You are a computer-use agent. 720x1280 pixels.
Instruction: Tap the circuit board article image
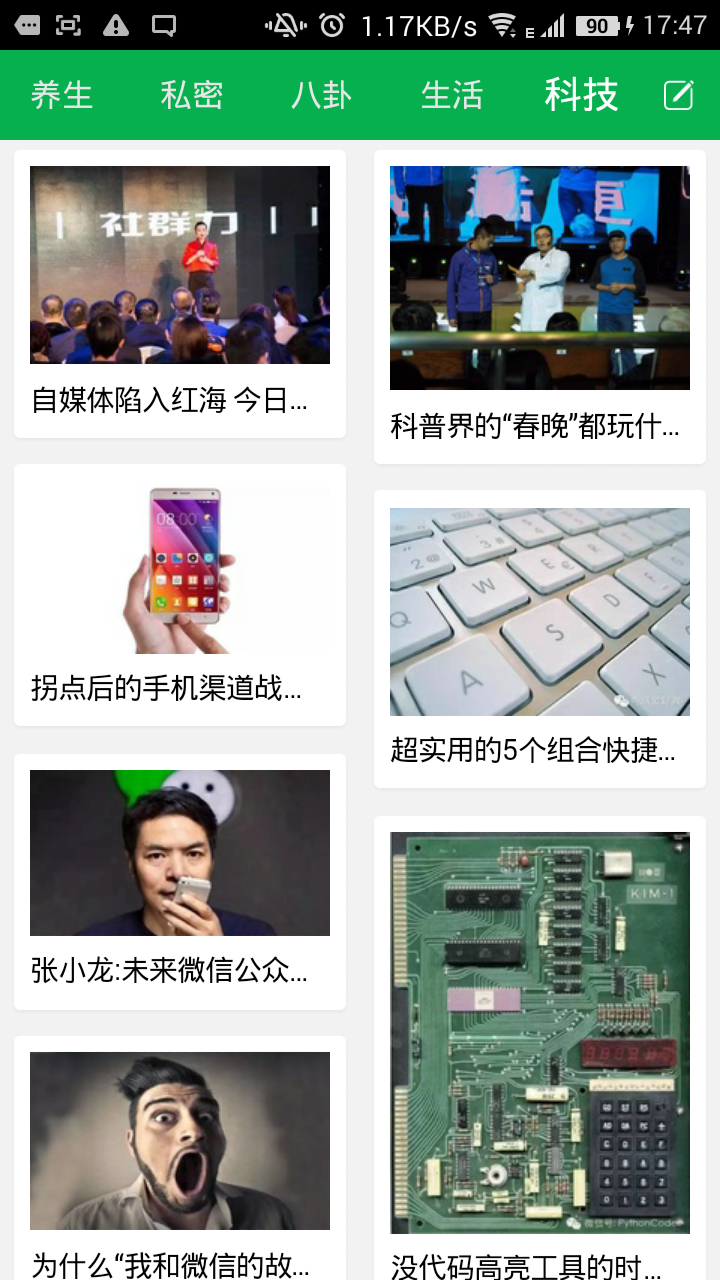tap(539, 1030)
